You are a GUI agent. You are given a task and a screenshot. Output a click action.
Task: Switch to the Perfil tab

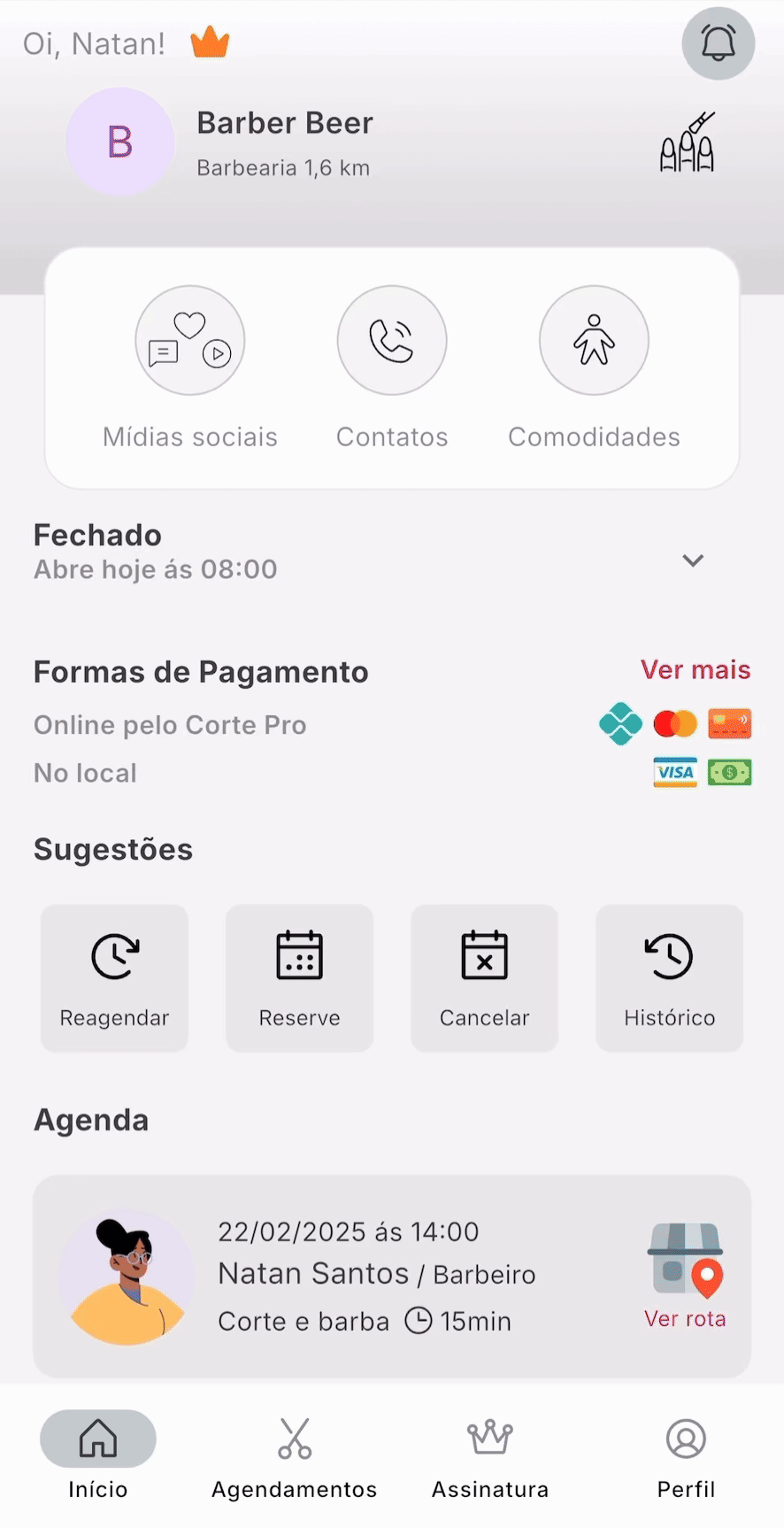coord(686,1455)
